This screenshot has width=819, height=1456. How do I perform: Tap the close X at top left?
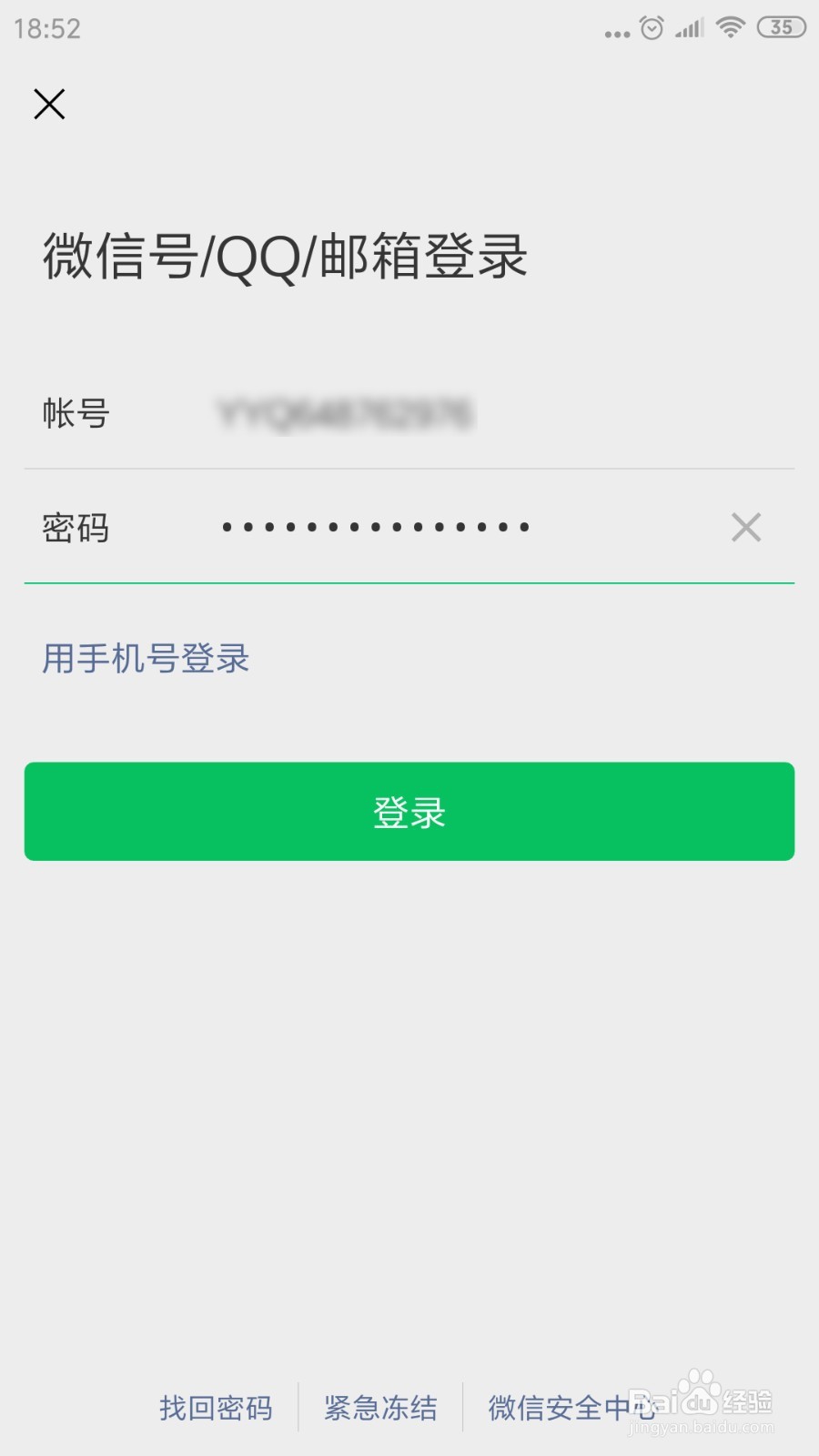pyautogui.click(x=49, y=104)
